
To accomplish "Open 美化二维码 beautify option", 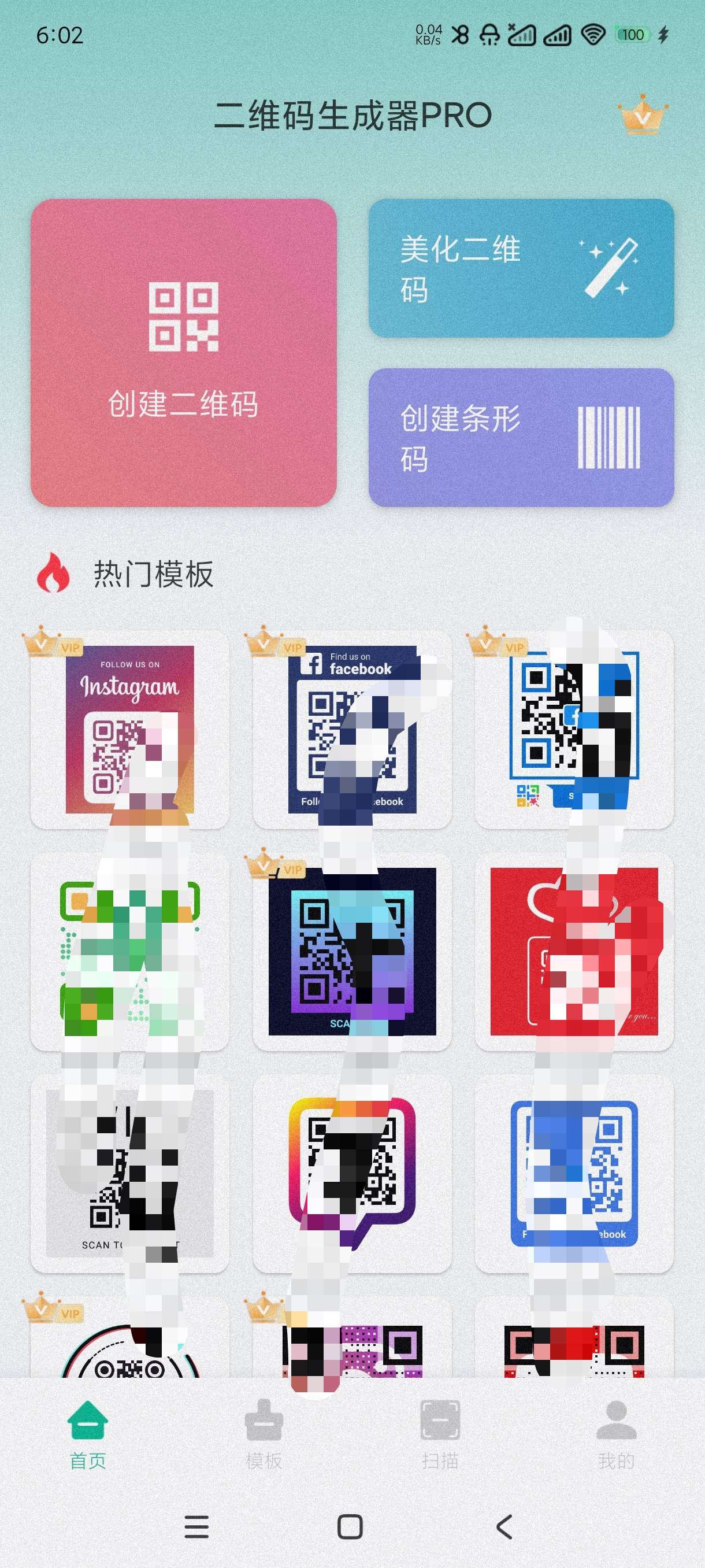I will pyautogui.click(x=521, y=268).
